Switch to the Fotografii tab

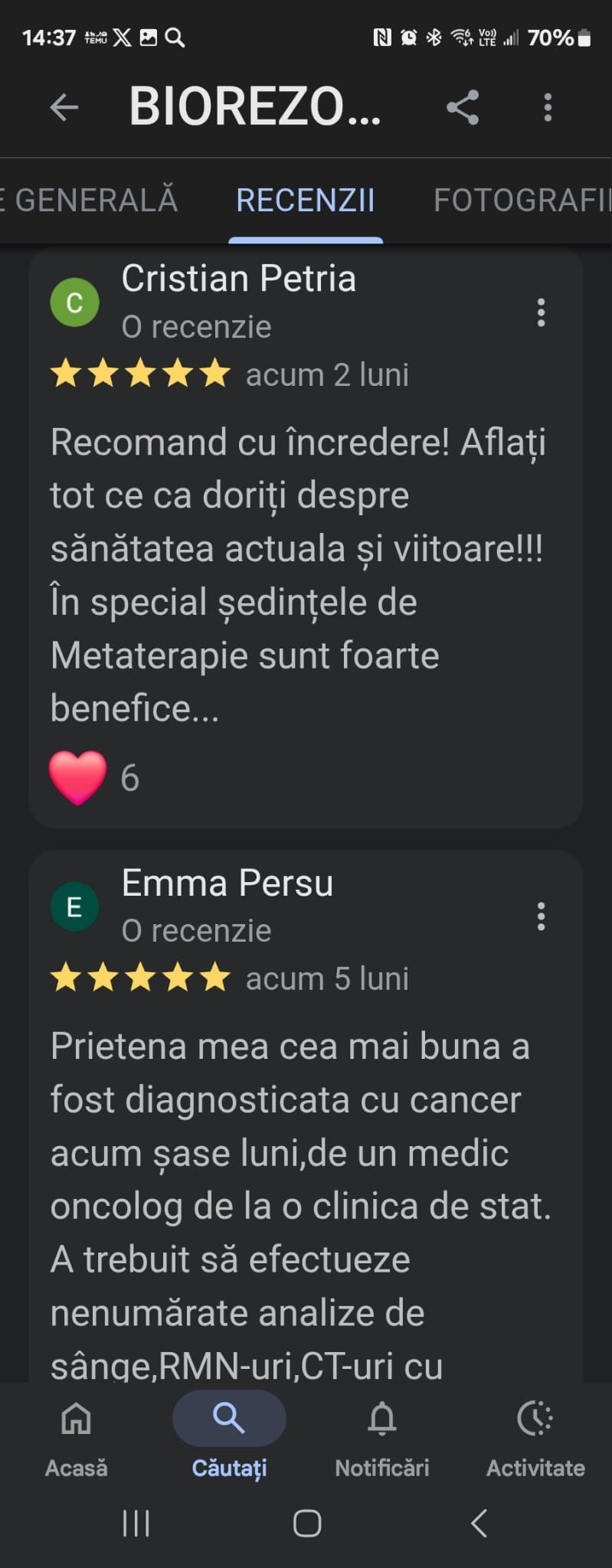point(521,201)
